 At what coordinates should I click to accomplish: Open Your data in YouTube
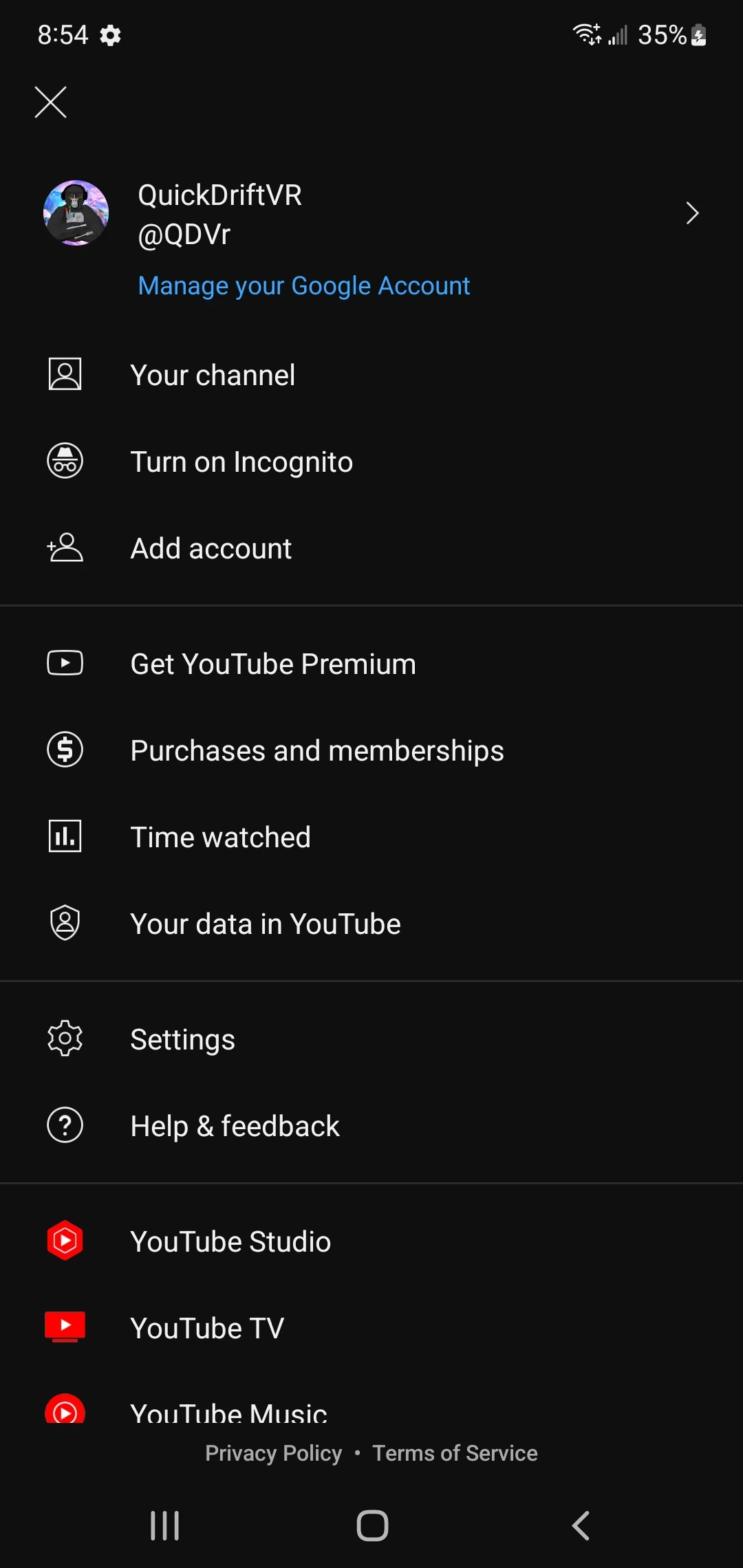[x=265, y=924]
